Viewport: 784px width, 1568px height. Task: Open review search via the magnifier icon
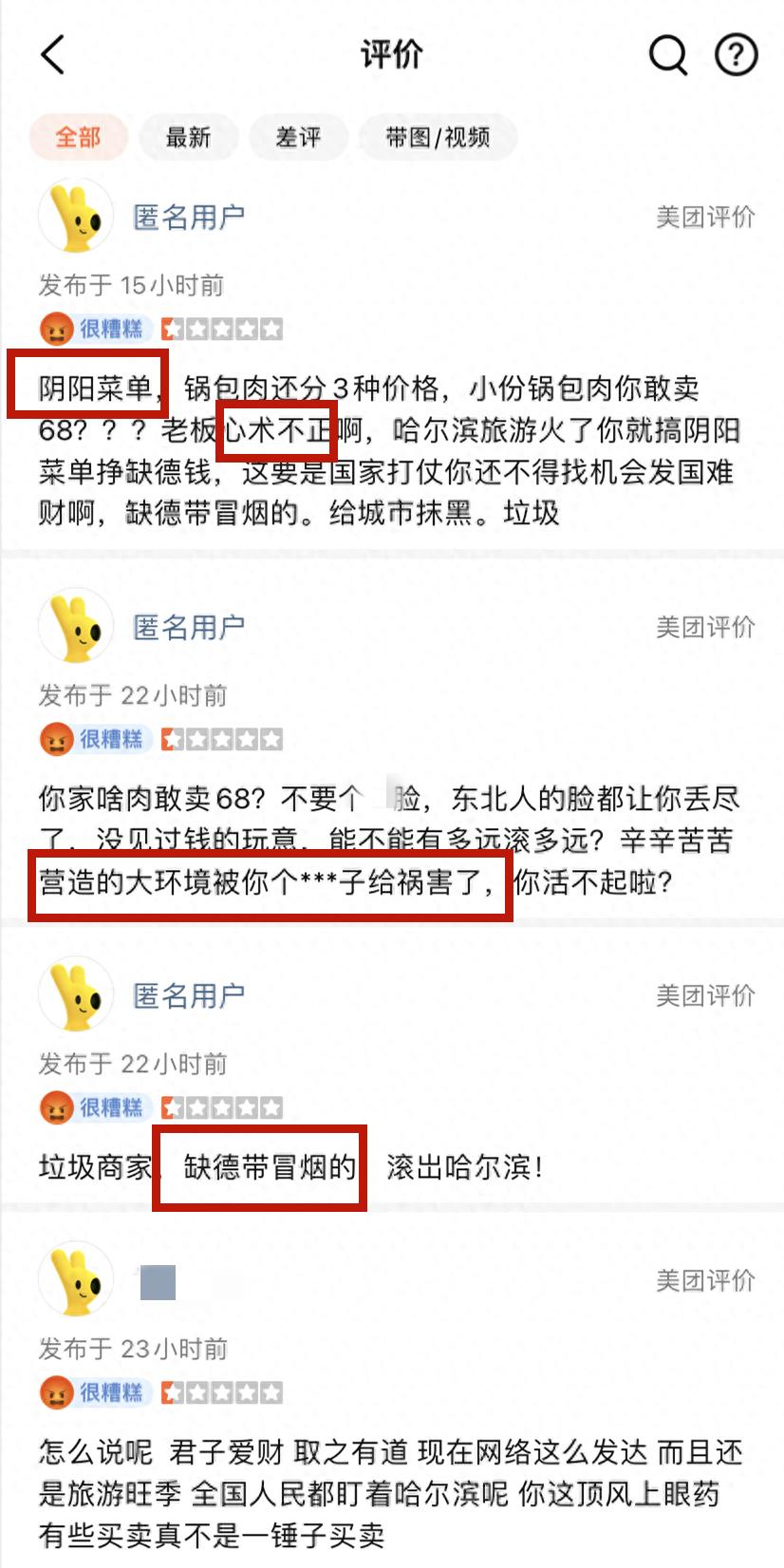(667, 55)
